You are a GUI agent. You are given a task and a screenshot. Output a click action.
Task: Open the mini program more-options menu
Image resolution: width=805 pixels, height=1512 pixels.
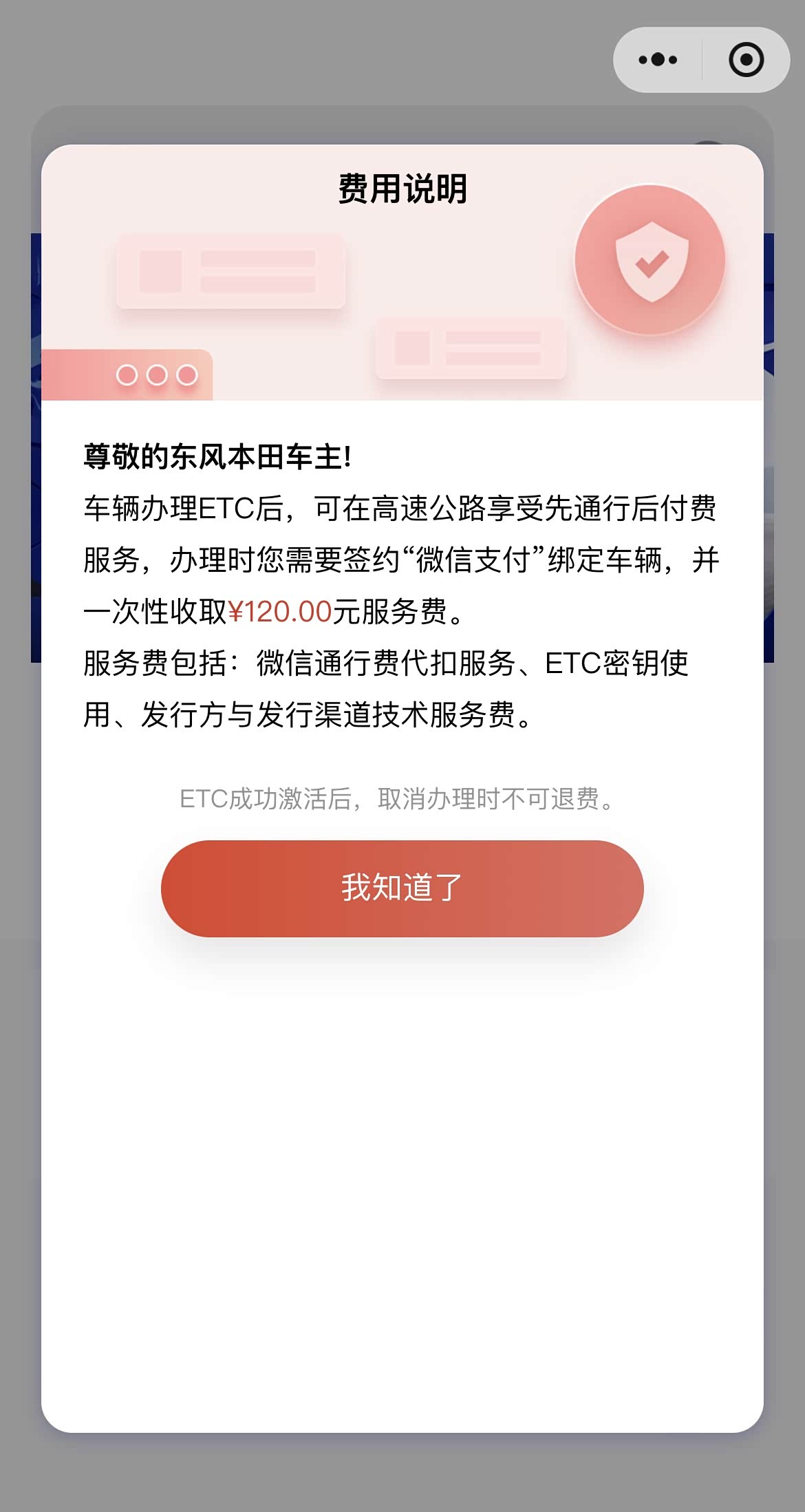[658, 60]
